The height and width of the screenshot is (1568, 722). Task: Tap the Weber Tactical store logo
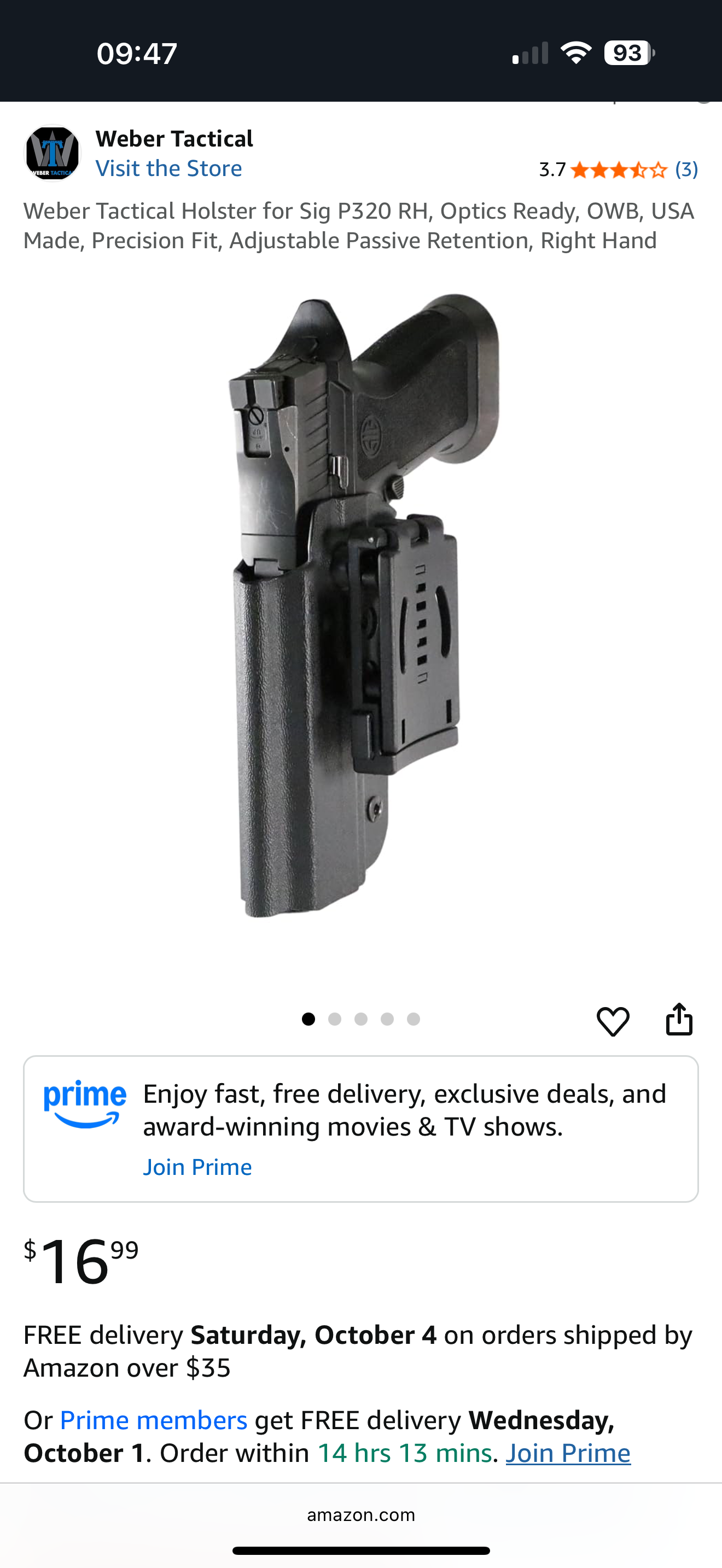click(x=53, y=154)
